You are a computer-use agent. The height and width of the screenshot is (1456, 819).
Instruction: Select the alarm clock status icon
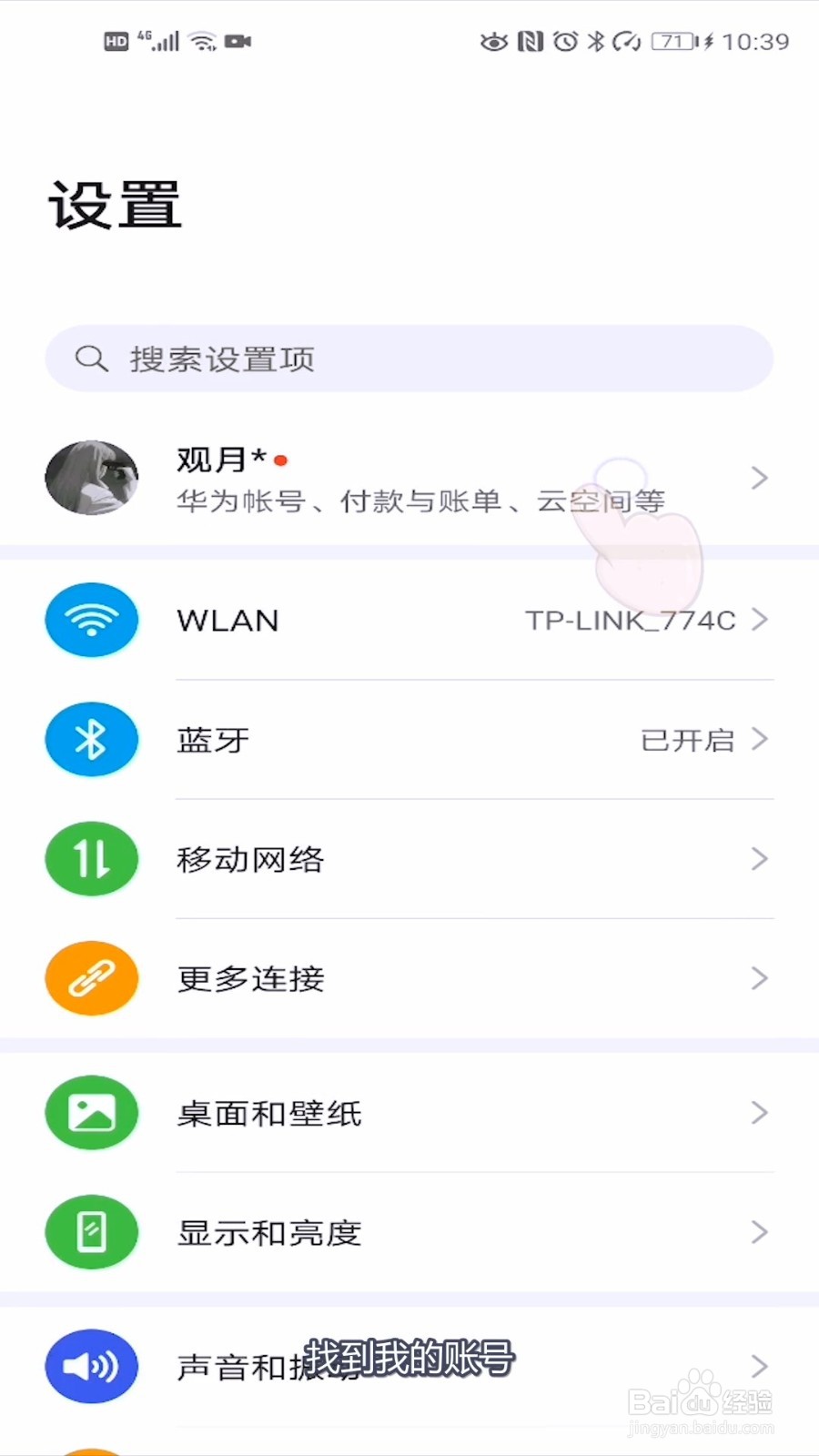tap(566, 41)
